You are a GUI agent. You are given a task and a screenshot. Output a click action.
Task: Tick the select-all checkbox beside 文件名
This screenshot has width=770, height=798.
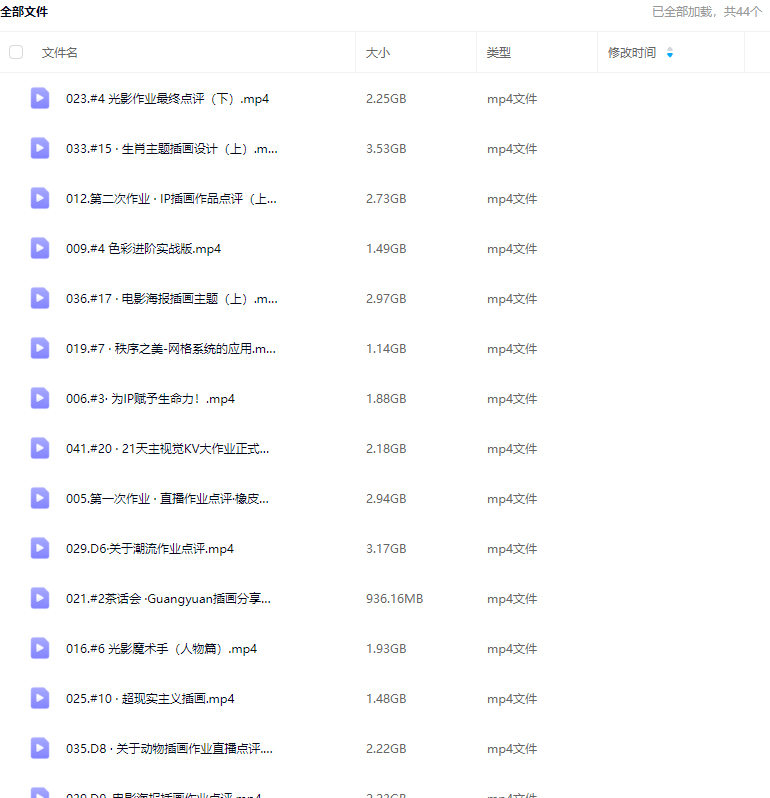pyautogui.click(x=16, y=52)
